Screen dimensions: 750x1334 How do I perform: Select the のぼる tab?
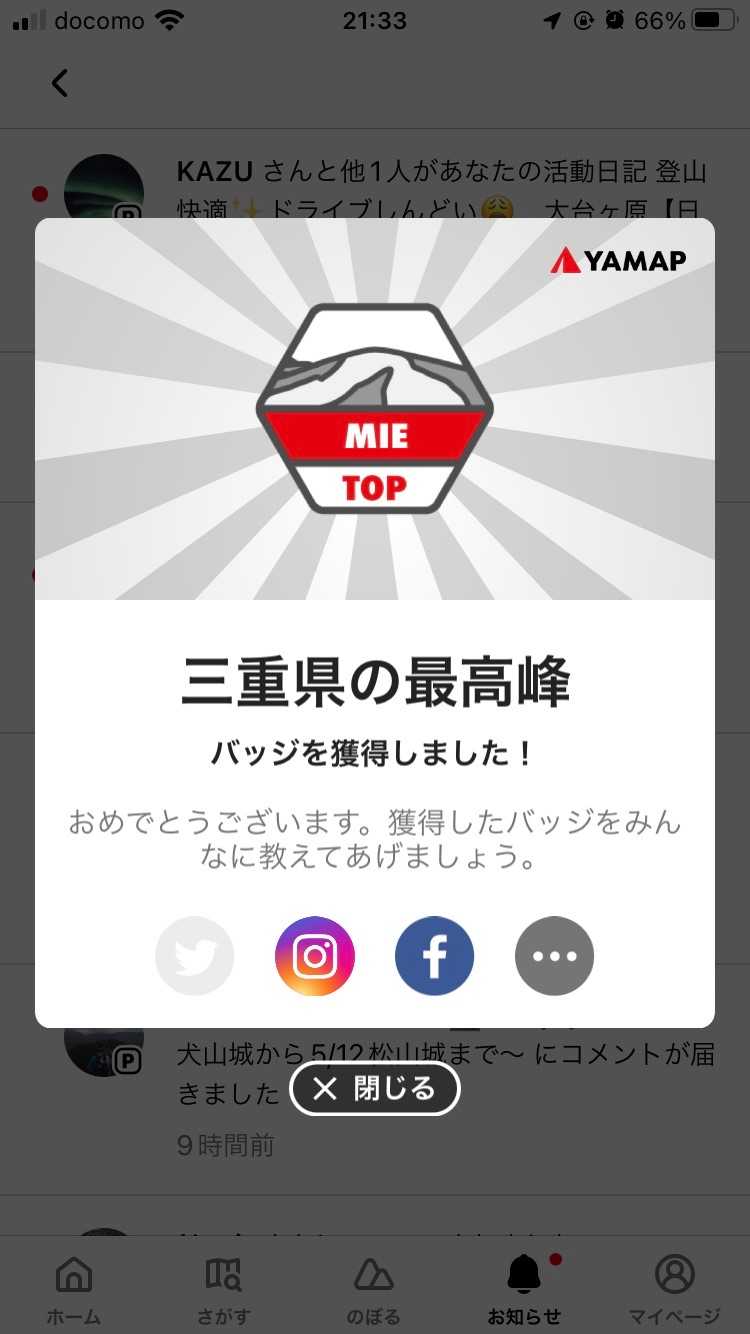[374, 1288]
